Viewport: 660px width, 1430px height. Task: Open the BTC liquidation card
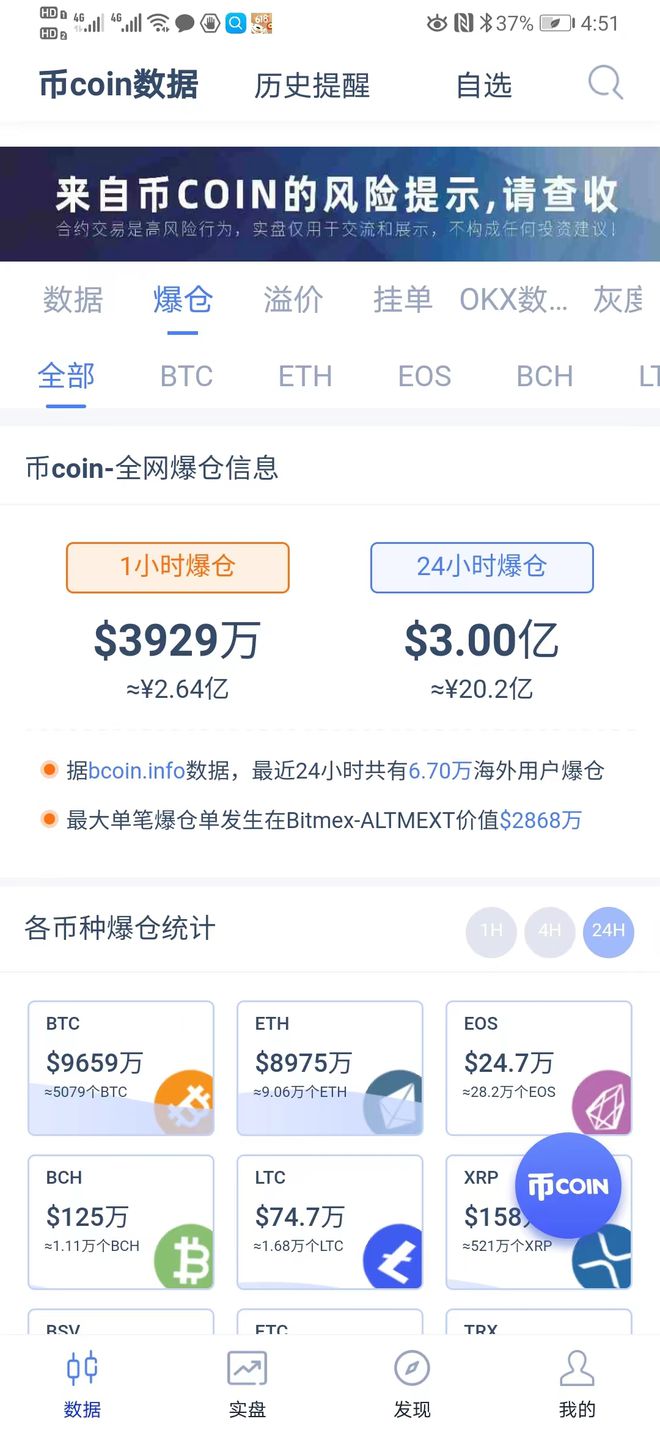click(121, 1068)
